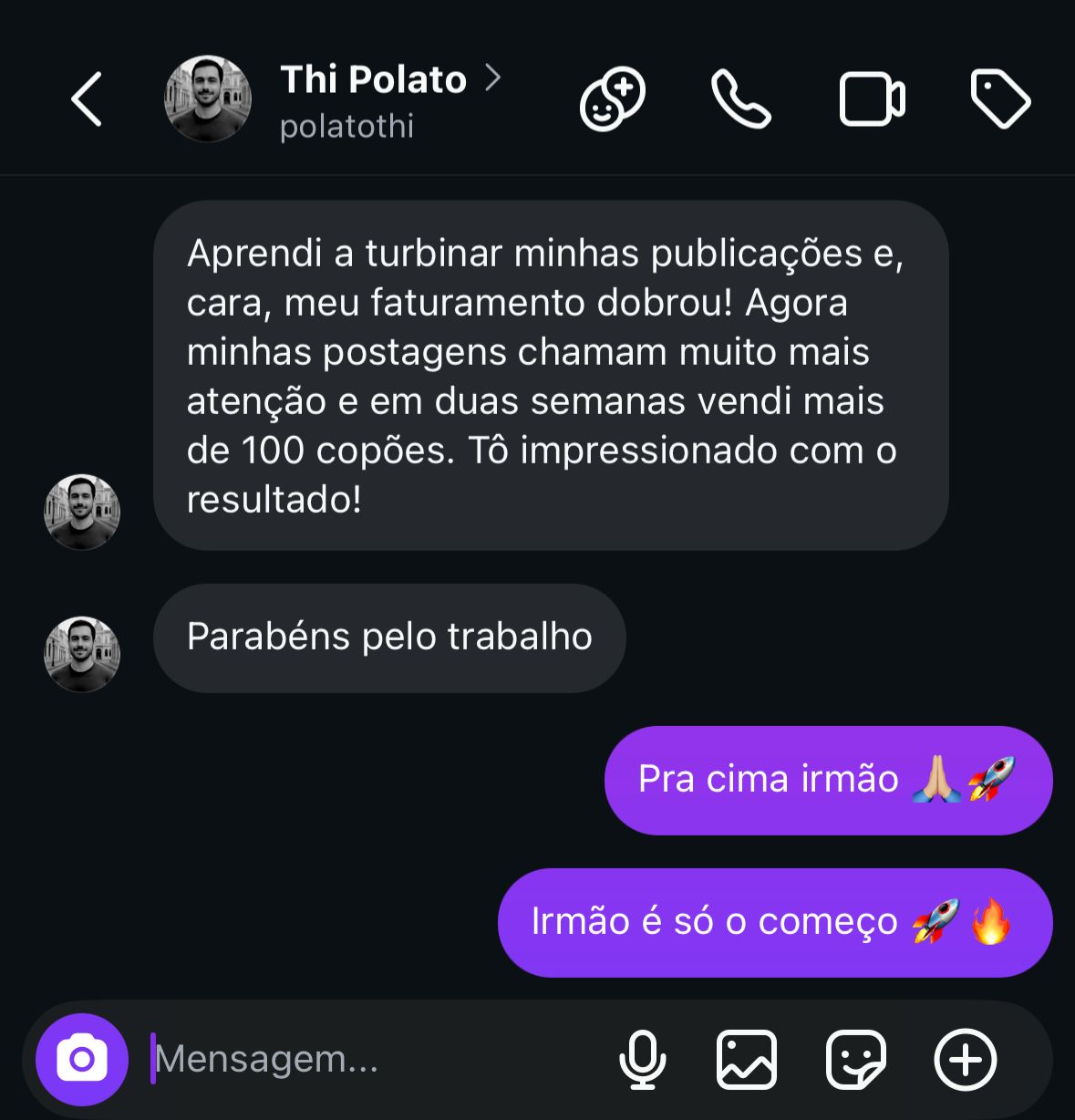
Task: Open camera from the message bar
Action: click(82, 1059)
